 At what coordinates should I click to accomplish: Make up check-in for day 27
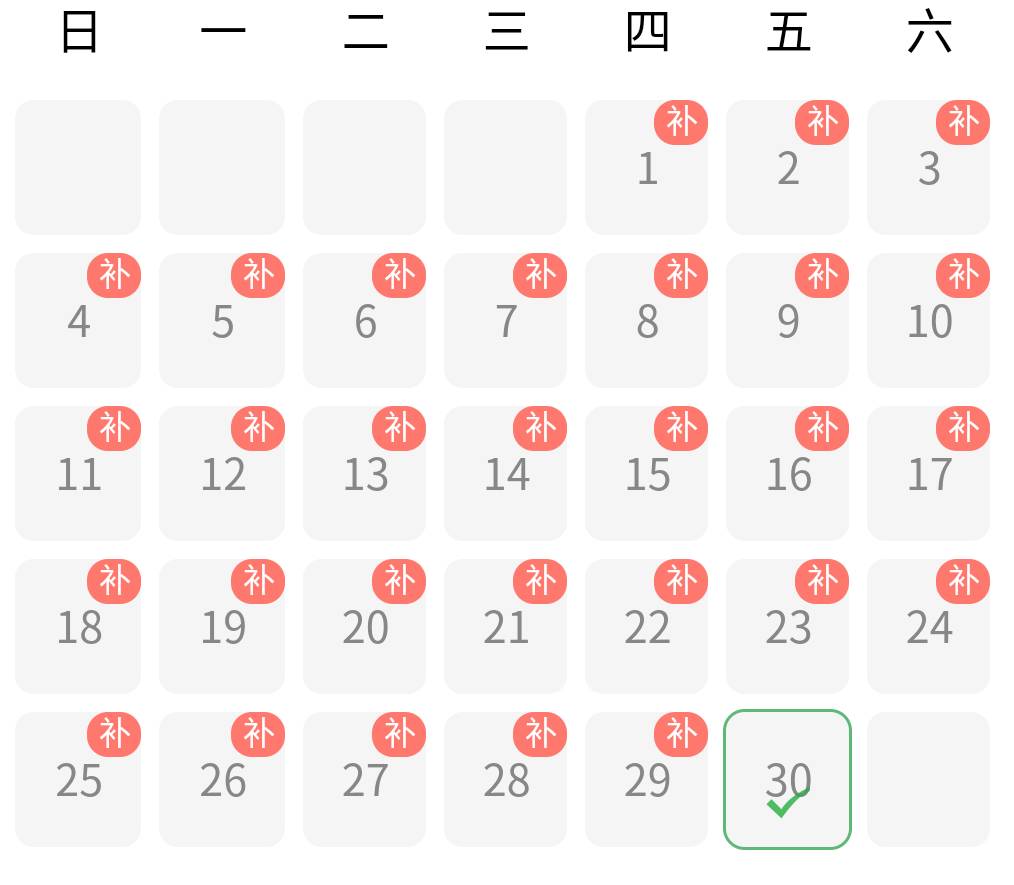[x=365, y=780]
